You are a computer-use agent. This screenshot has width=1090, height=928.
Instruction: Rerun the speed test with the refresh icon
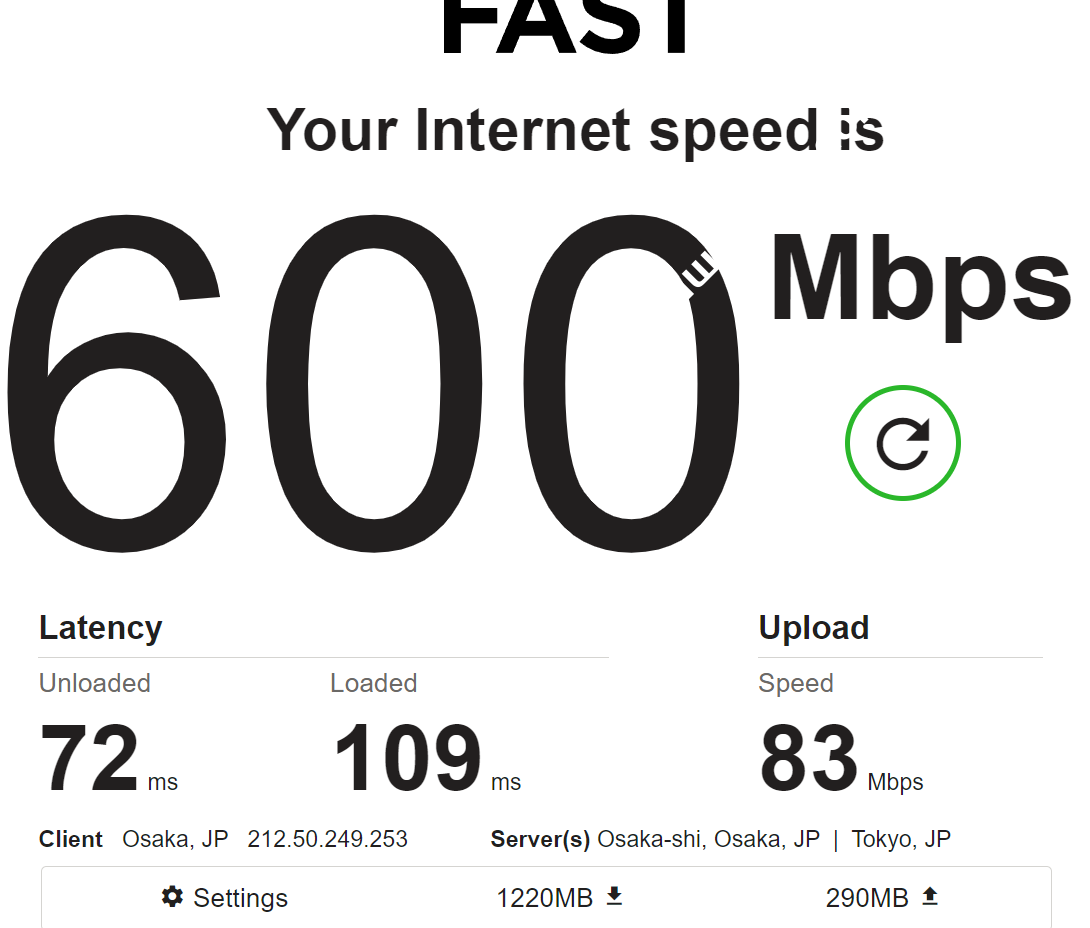pos(902,443)
